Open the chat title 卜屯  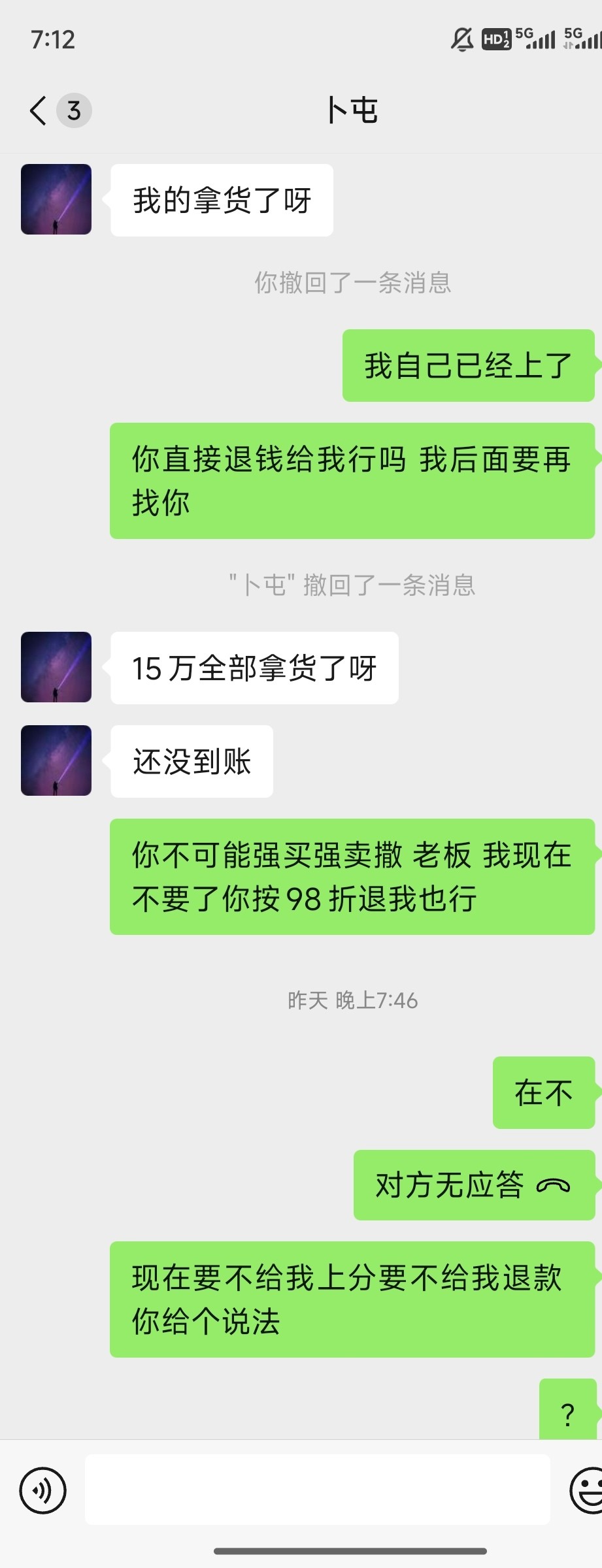(x=353, y=110)
